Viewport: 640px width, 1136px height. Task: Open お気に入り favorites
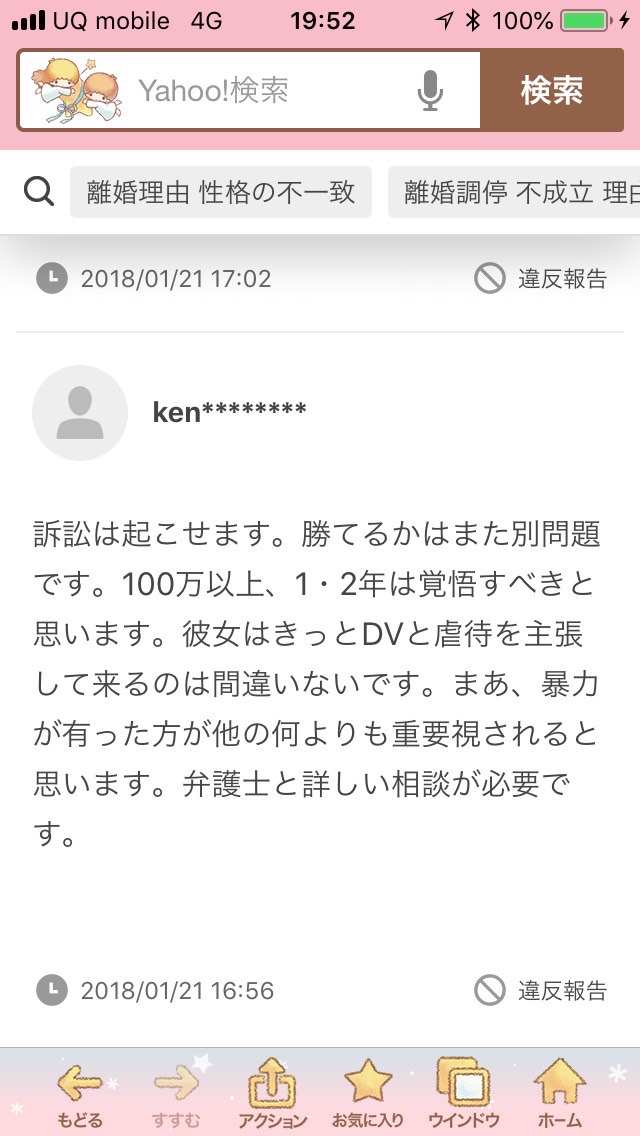pyautogui.click(x=367, y=1094)
